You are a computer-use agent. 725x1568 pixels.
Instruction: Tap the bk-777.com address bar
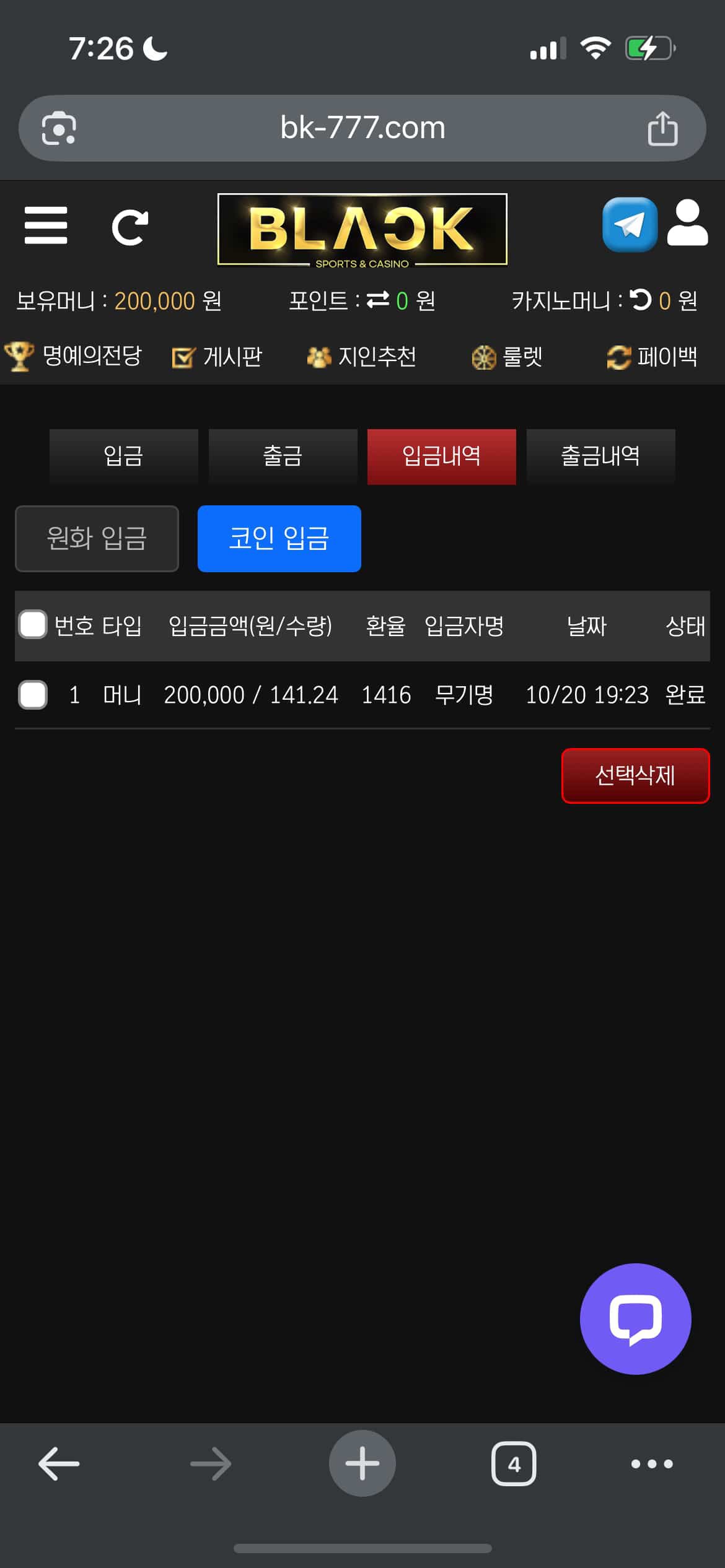coord(362,128)
